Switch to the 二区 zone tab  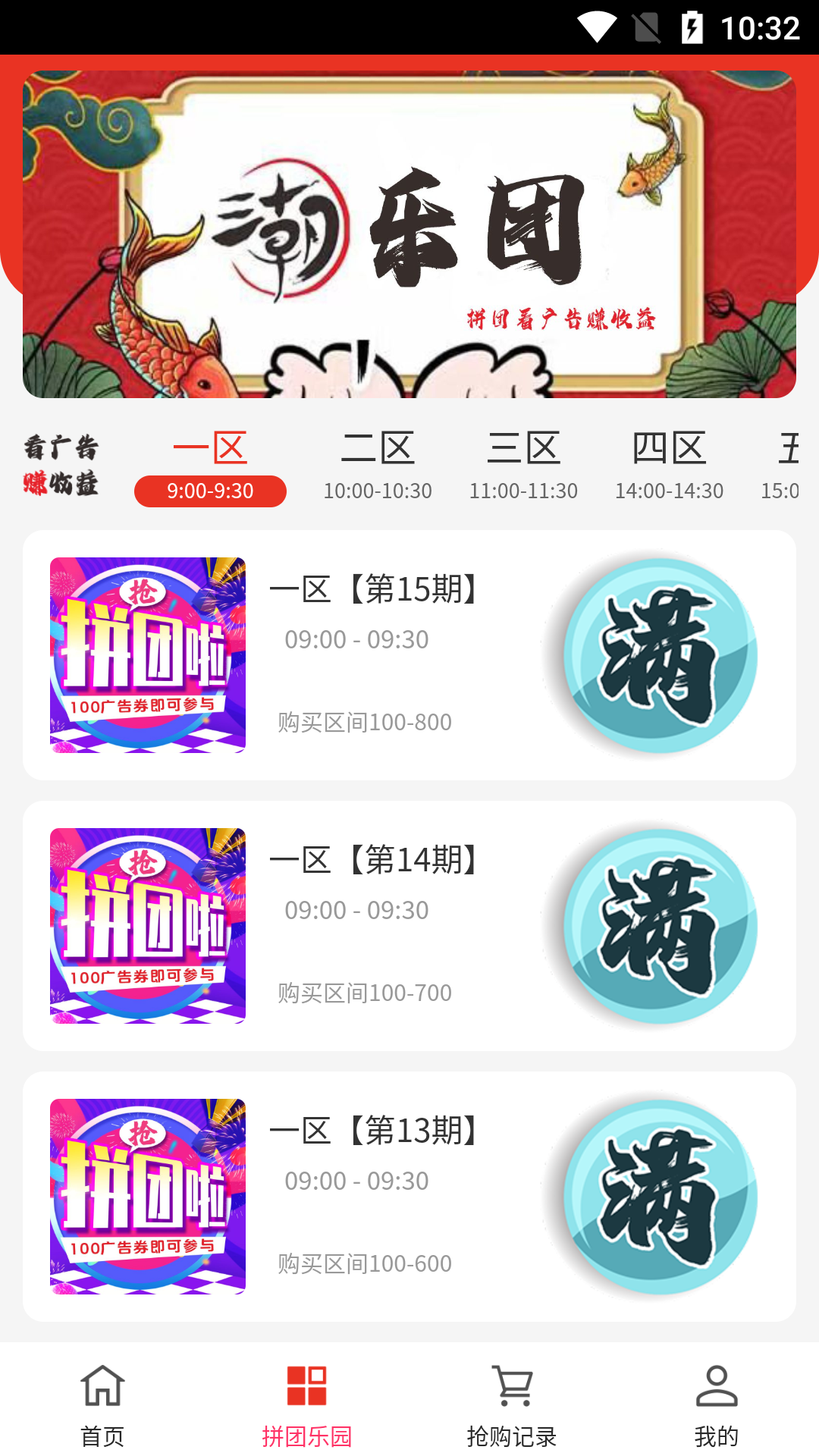pyautogui.click(x=378, y=447)
